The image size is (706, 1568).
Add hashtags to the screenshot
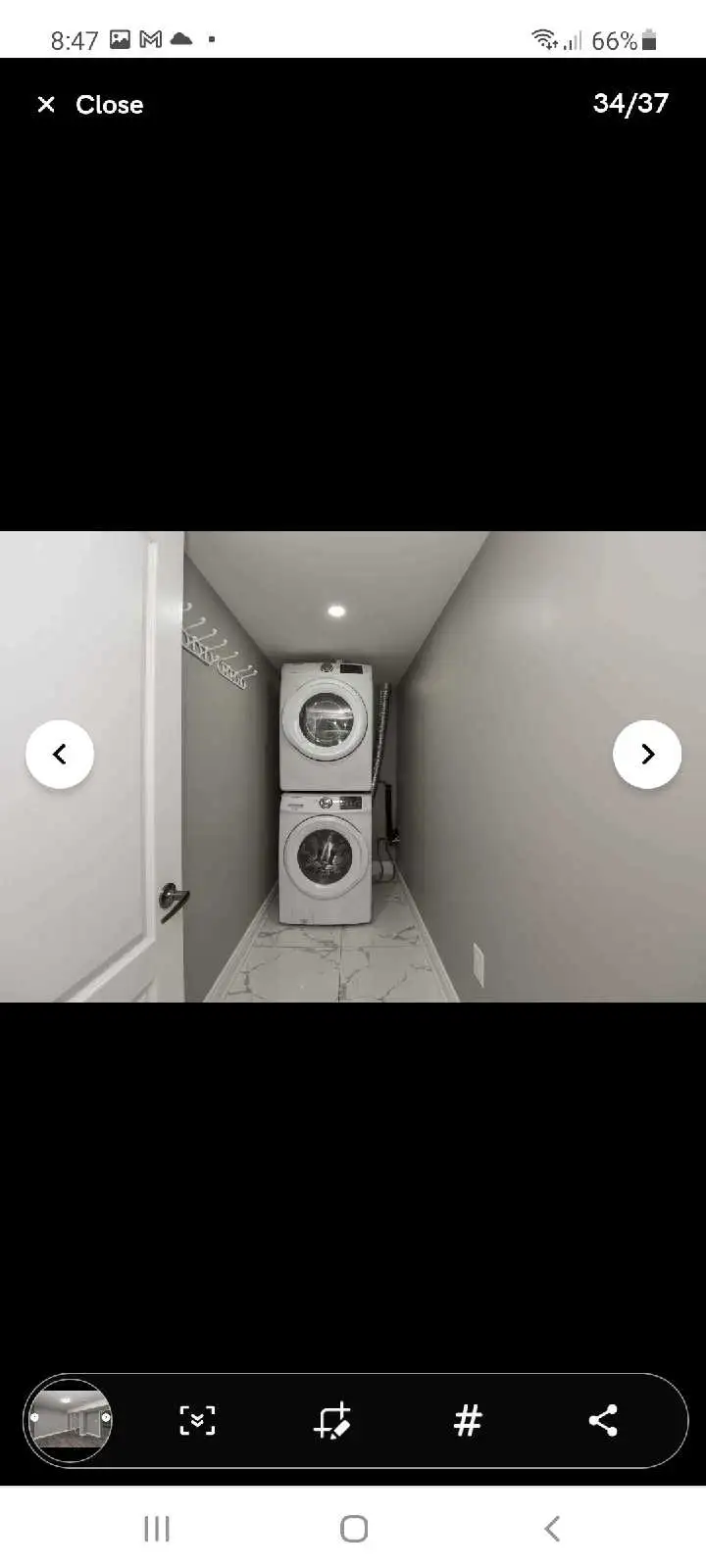pos(468,1420)
